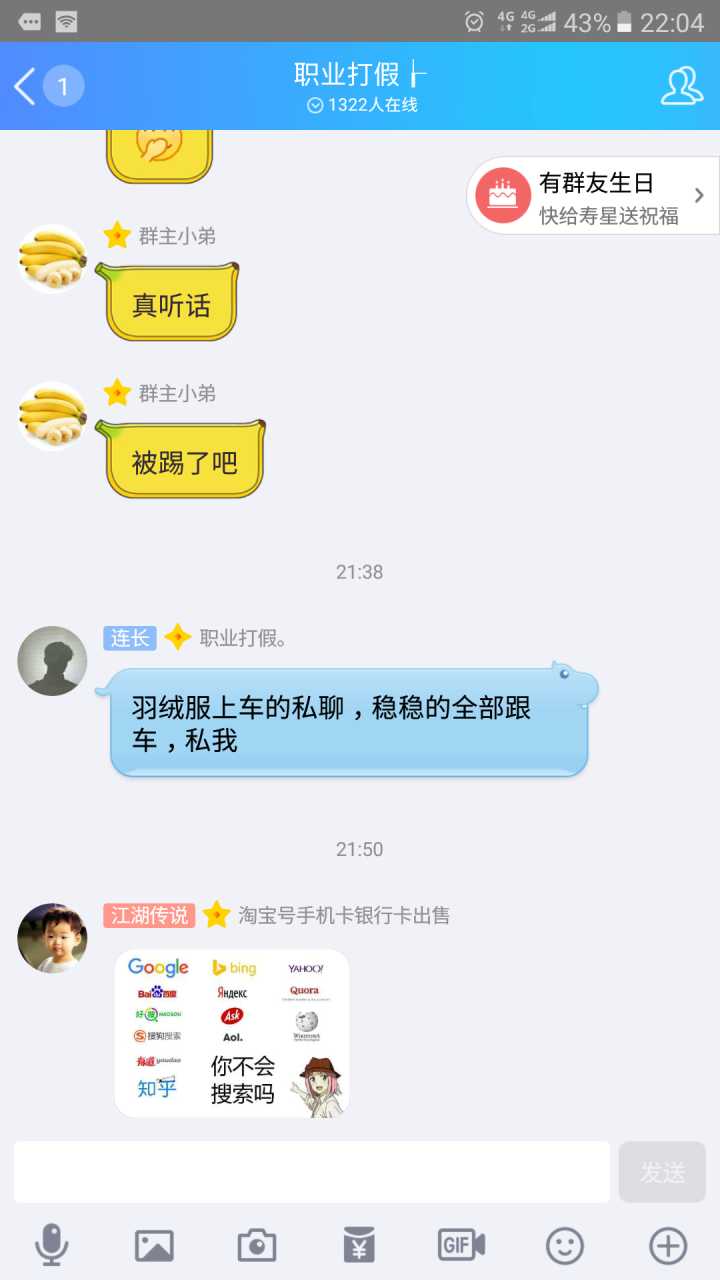This screenshot has width=720, height=1280.
Task: Record a voice message with microphone
Action: point(52,1245)
